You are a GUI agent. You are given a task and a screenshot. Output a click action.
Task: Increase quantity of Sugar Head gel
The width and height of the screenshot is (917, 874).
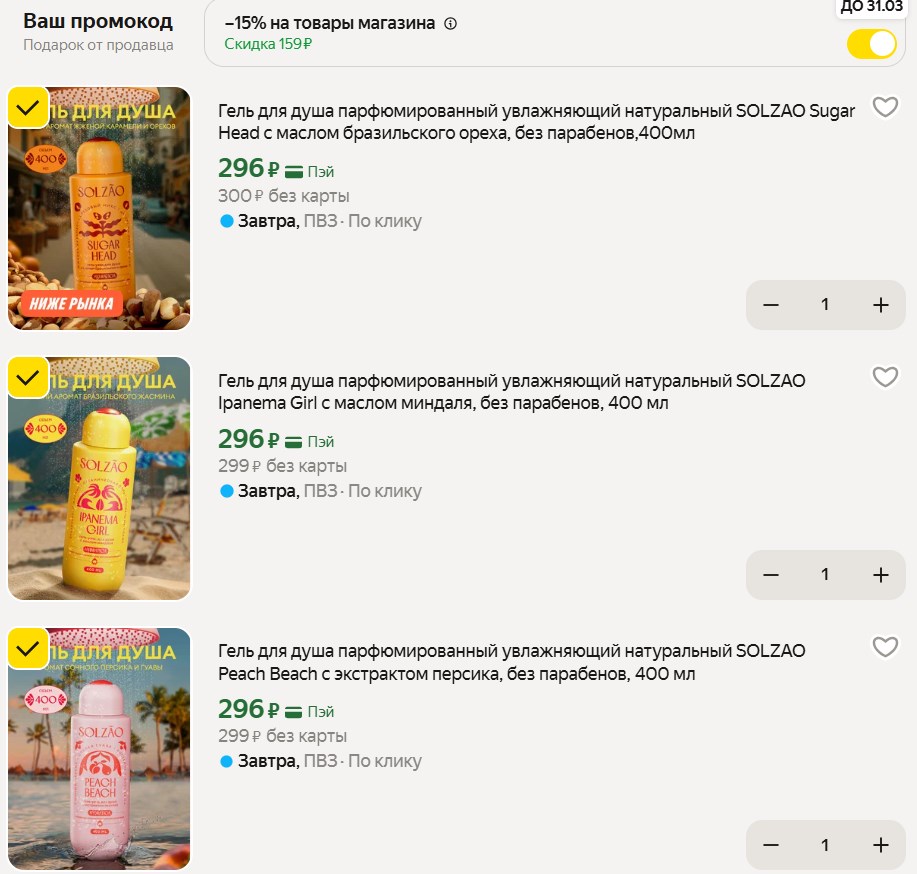[x=880, y=305]
